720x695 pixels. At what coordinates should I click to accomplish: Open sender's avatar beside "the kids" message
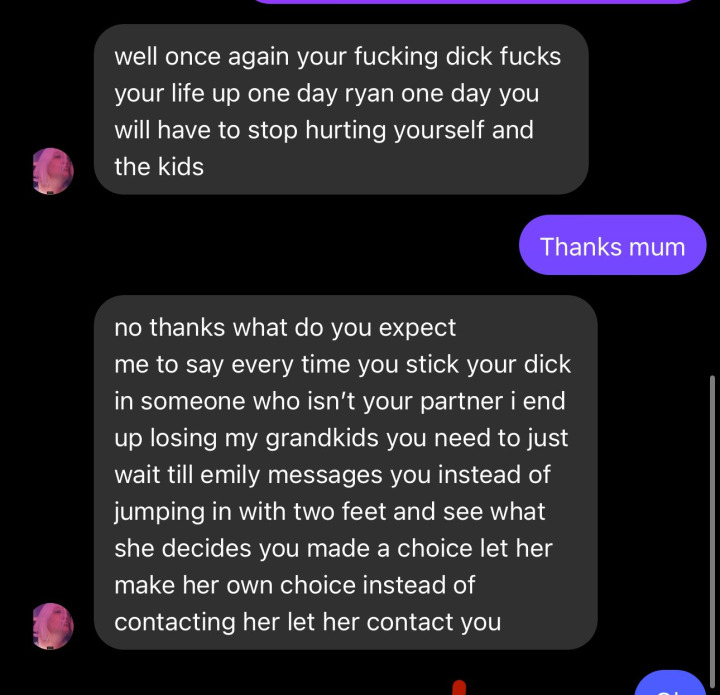click(52, 171)
